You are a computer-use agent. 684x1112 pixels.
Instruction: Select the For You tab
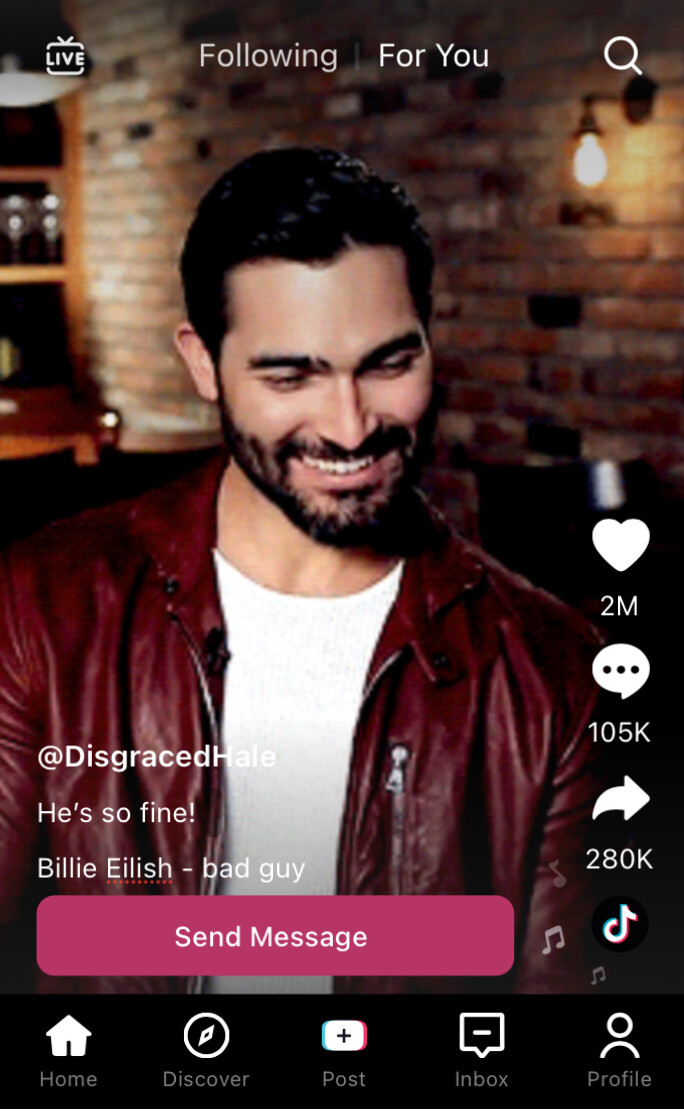click(434, 56)
